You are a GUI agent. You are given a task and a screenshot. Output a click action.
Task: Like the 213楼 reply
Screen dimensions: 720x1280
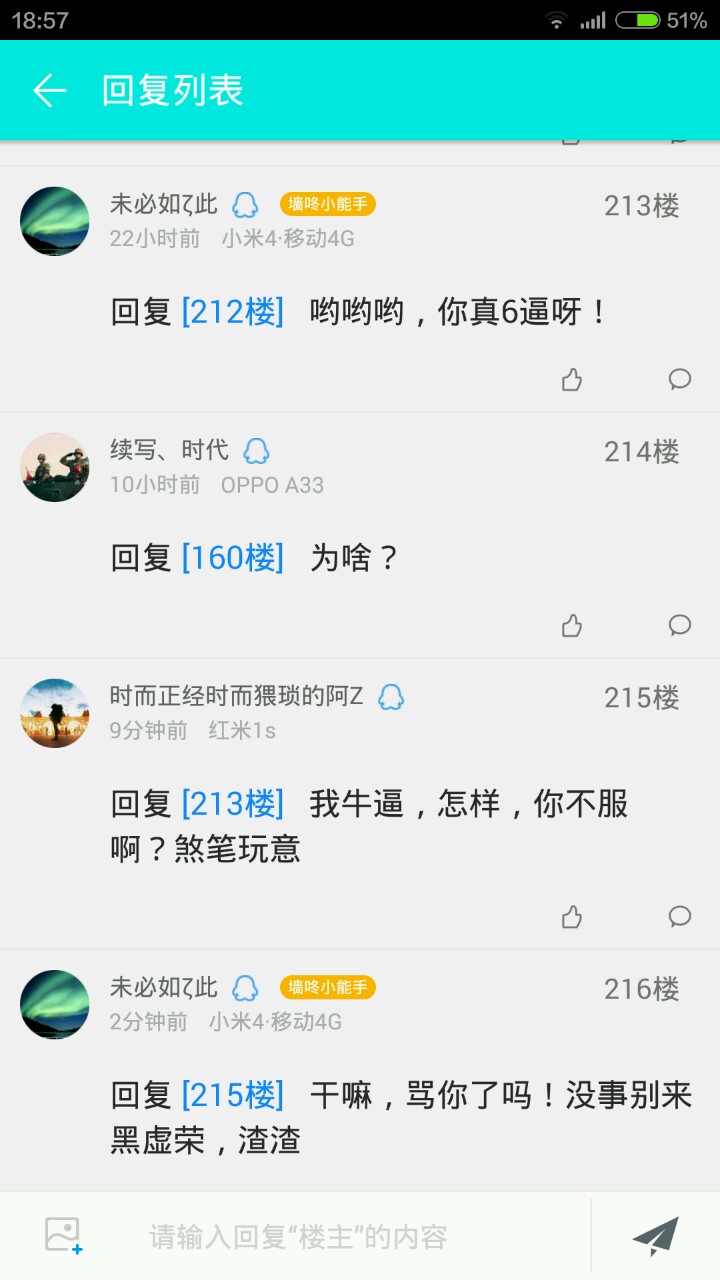tap(572, 379)
